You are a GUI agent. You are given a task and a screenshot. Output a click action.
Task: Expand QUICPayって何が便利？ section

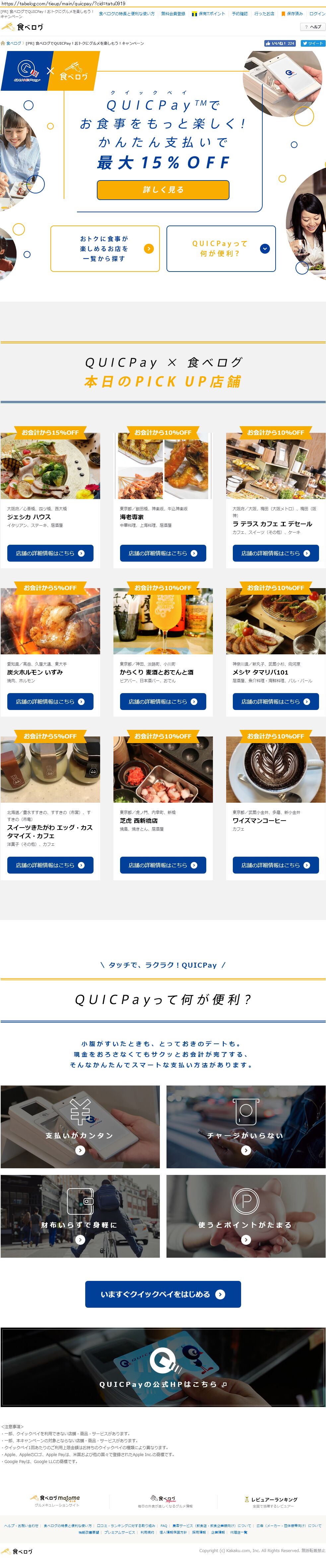tap(221, 248)
